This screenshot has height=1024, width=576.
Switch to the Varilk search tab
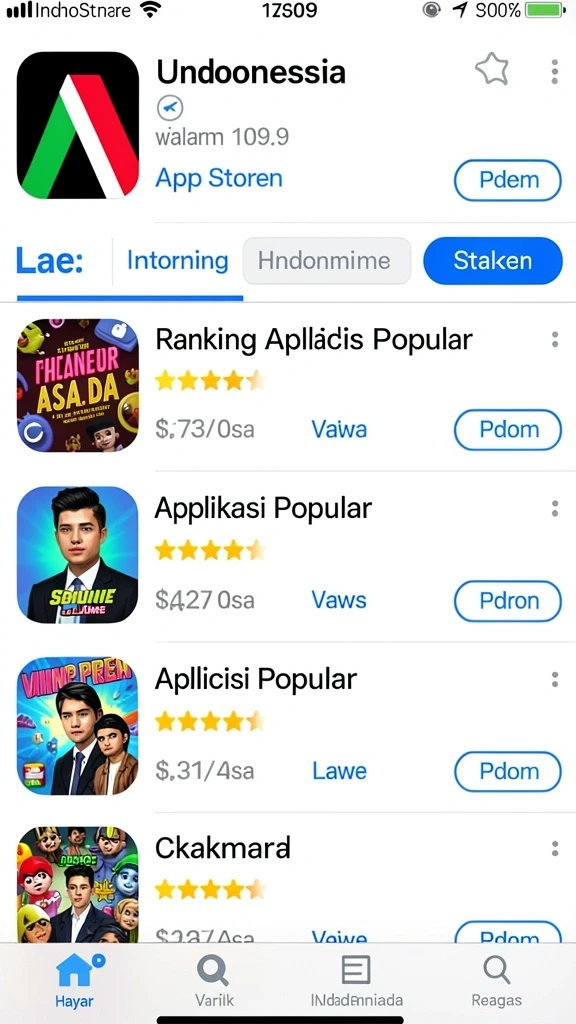(214, 980)
